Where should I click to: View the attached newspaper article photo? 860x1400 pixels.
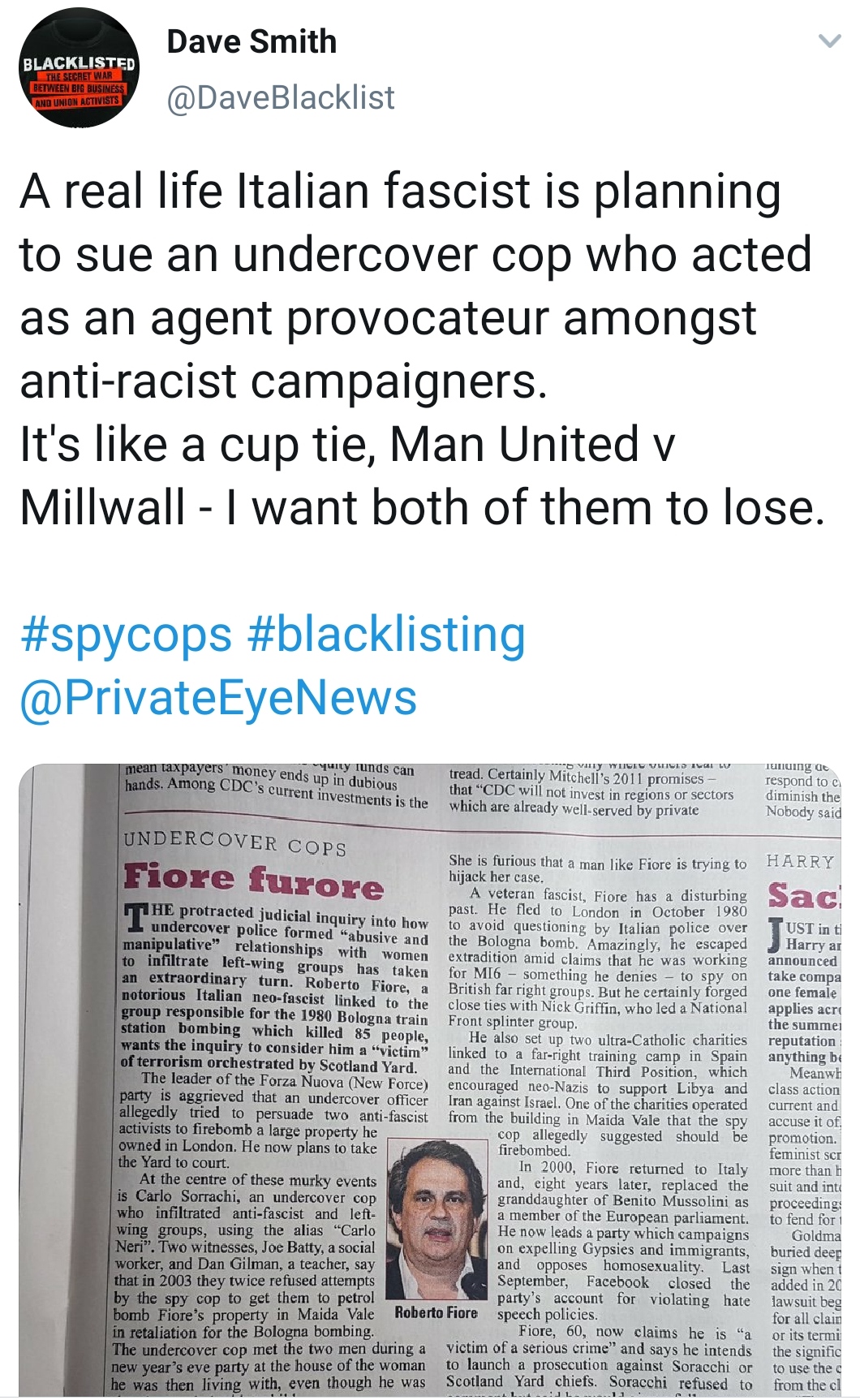click(x=430, y=1080)
